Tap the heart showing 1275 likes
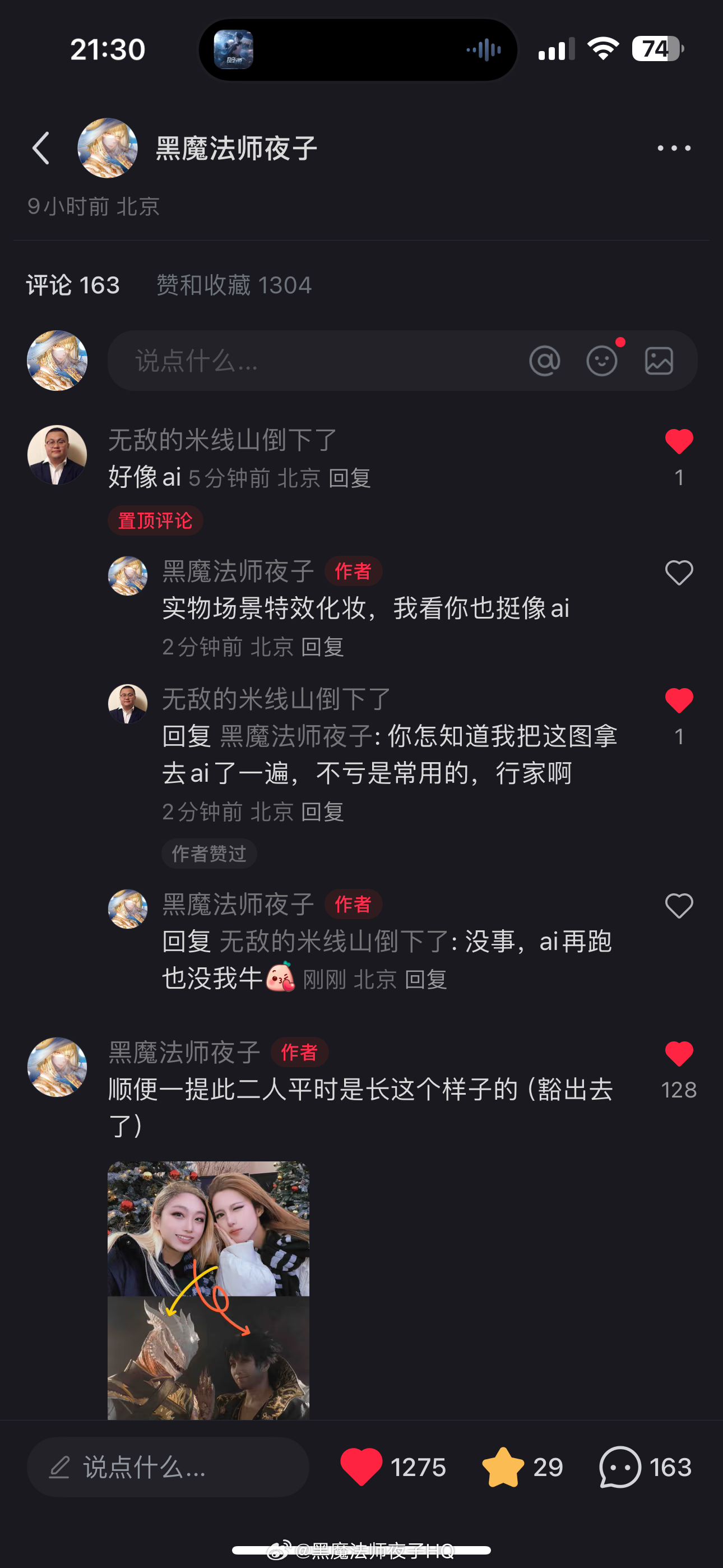Image resolution: width=723 pixels, height=1568 pixels. pyautogui.click(x=361, y=1467)
